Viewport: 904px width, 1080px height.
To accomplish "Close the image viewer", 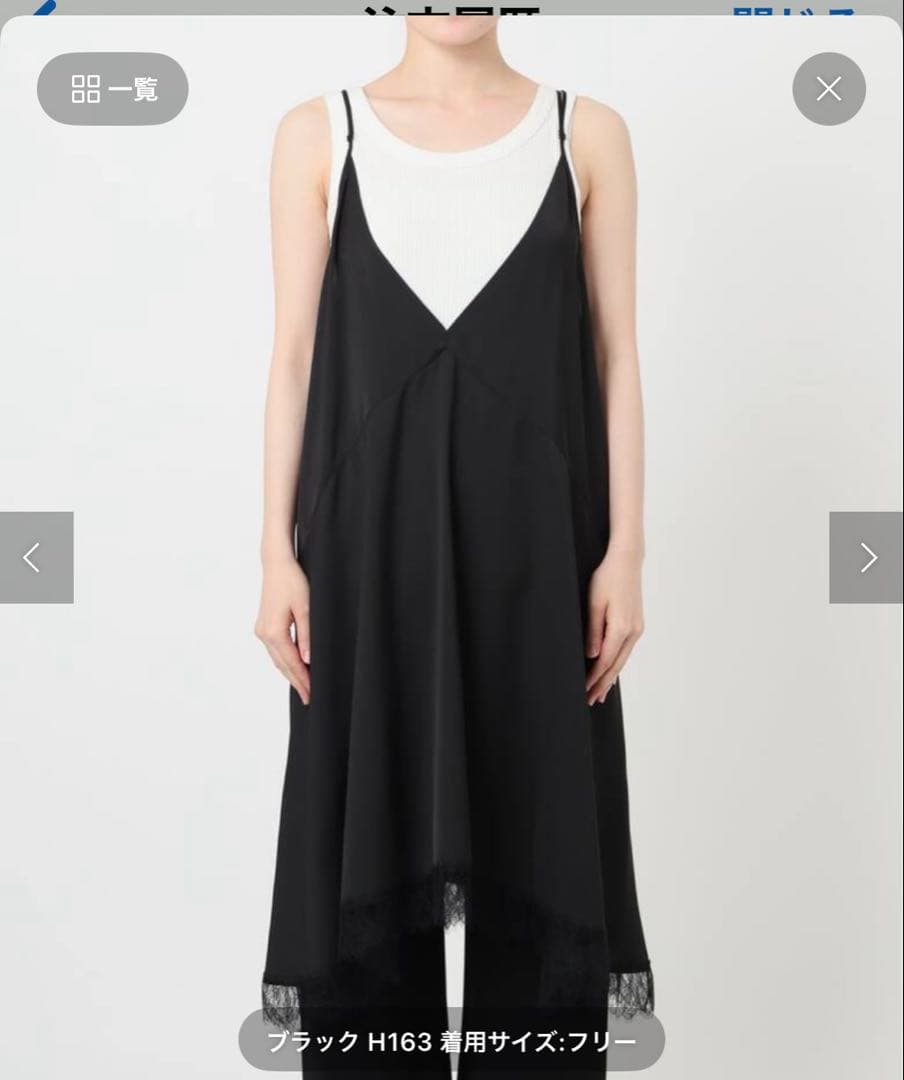I will (828, 89).
